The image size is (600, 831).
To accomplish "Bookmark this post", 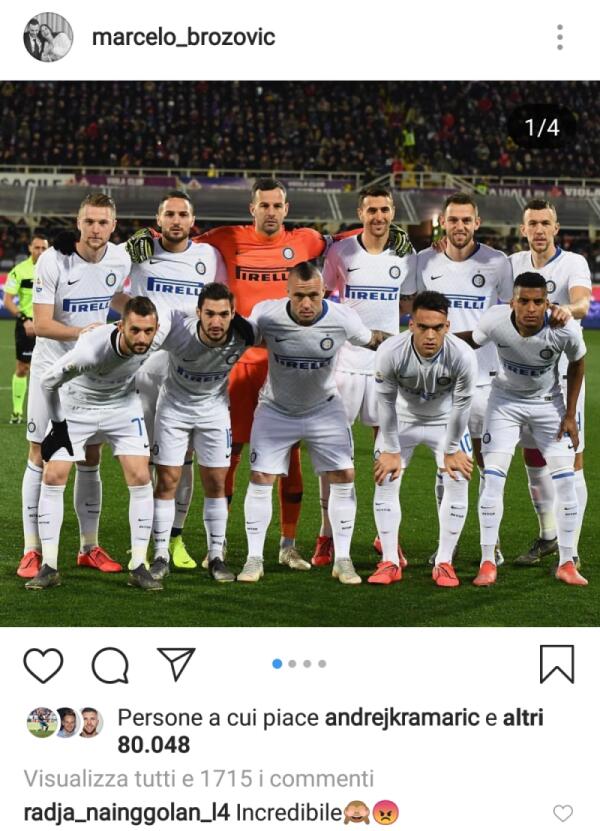I will point(557,664).
